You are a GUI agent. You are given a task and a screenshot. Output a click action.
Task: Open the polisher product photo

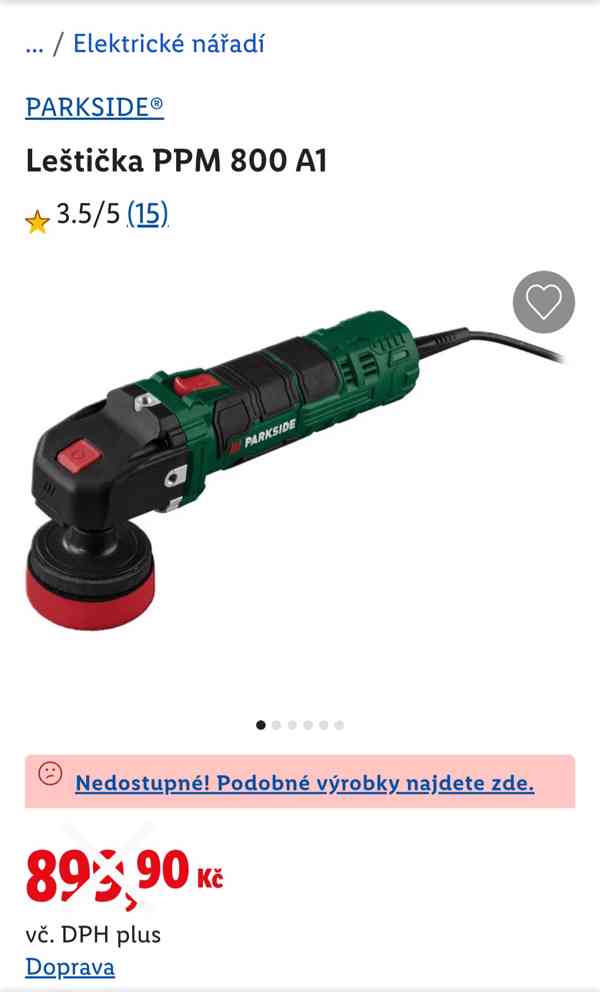click(x=295, y=469)
